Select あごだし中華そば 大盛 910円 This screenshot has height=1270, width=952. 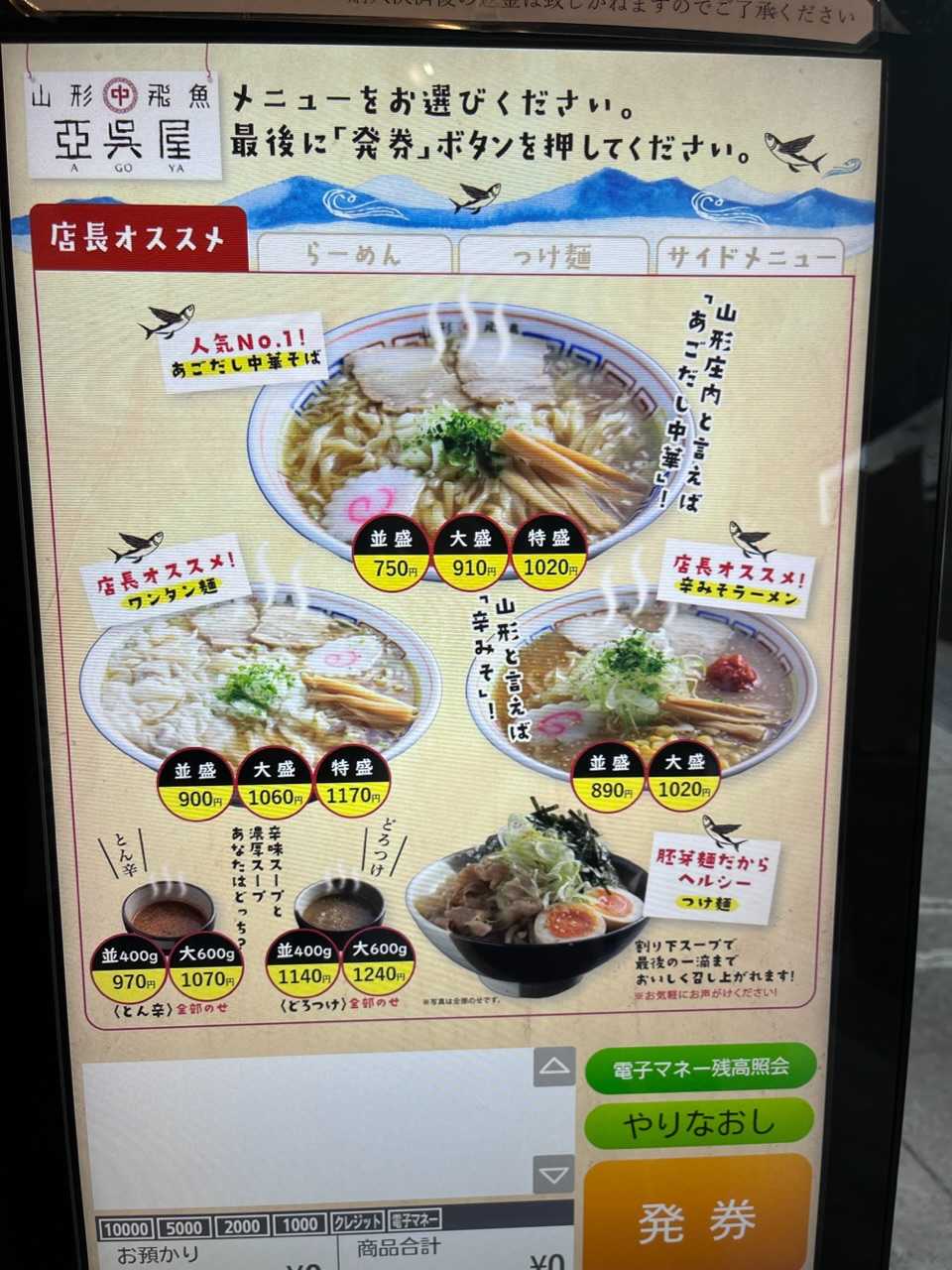point(470,553)
